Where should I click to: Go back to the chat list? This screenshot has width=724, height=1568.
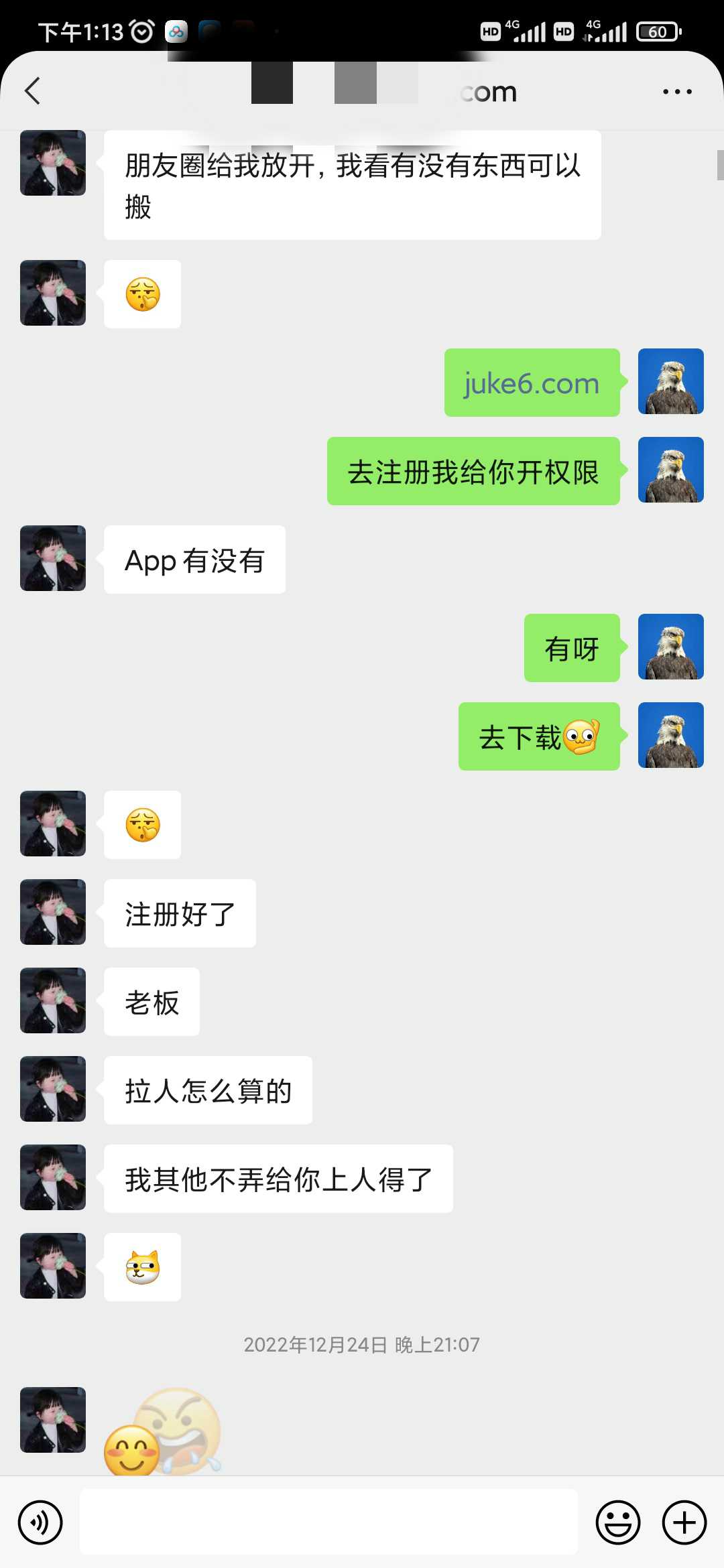(32, 90)
